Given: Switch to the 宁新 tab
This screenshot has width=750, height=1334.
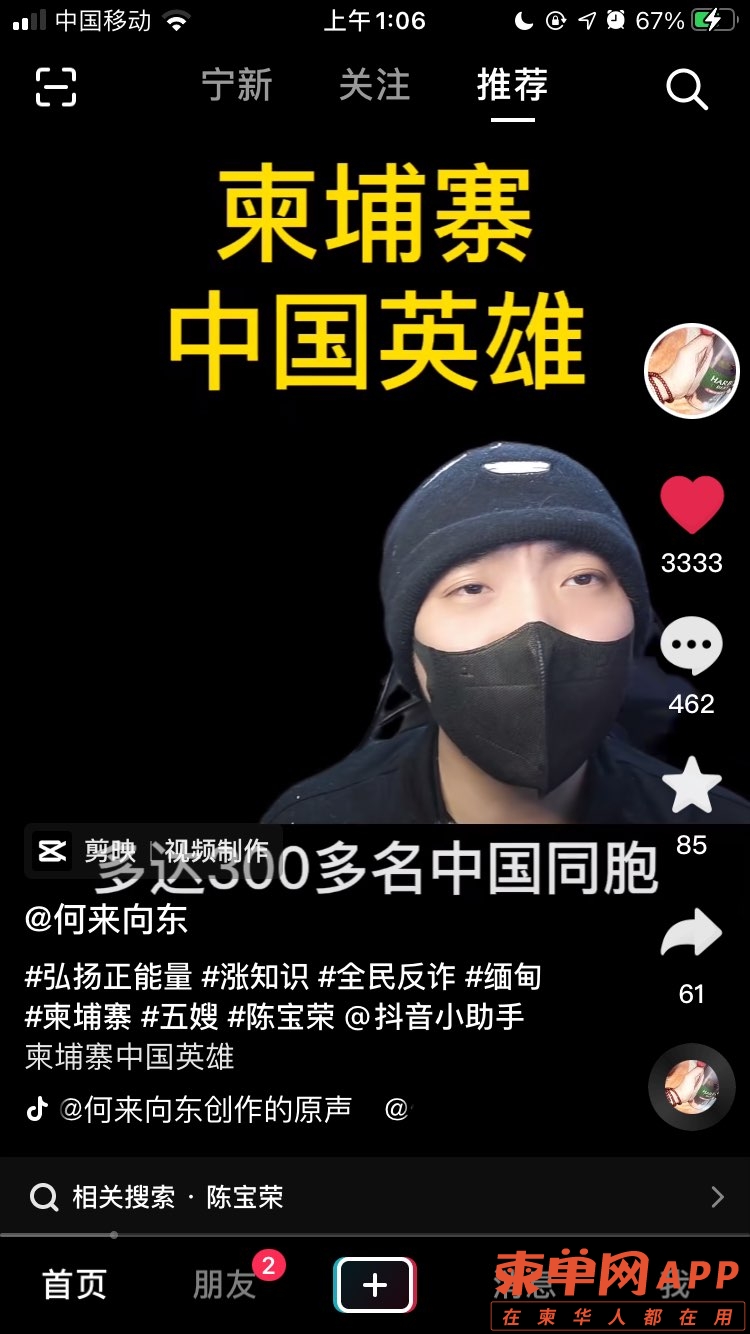Looking at the screenshot, I should click(x=236, y=86).
